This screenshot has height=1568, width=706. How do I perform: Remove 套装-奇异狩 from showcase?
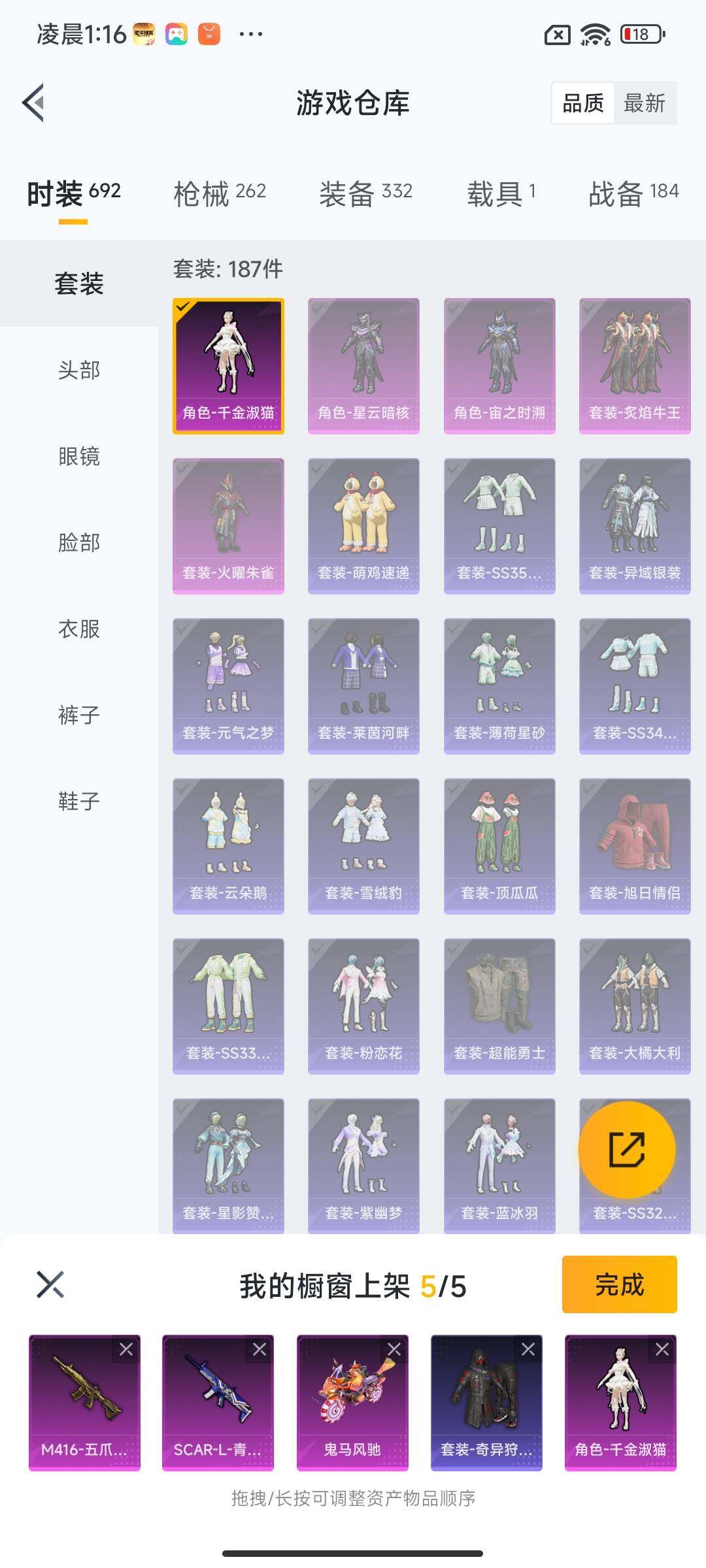[528, 1349]
